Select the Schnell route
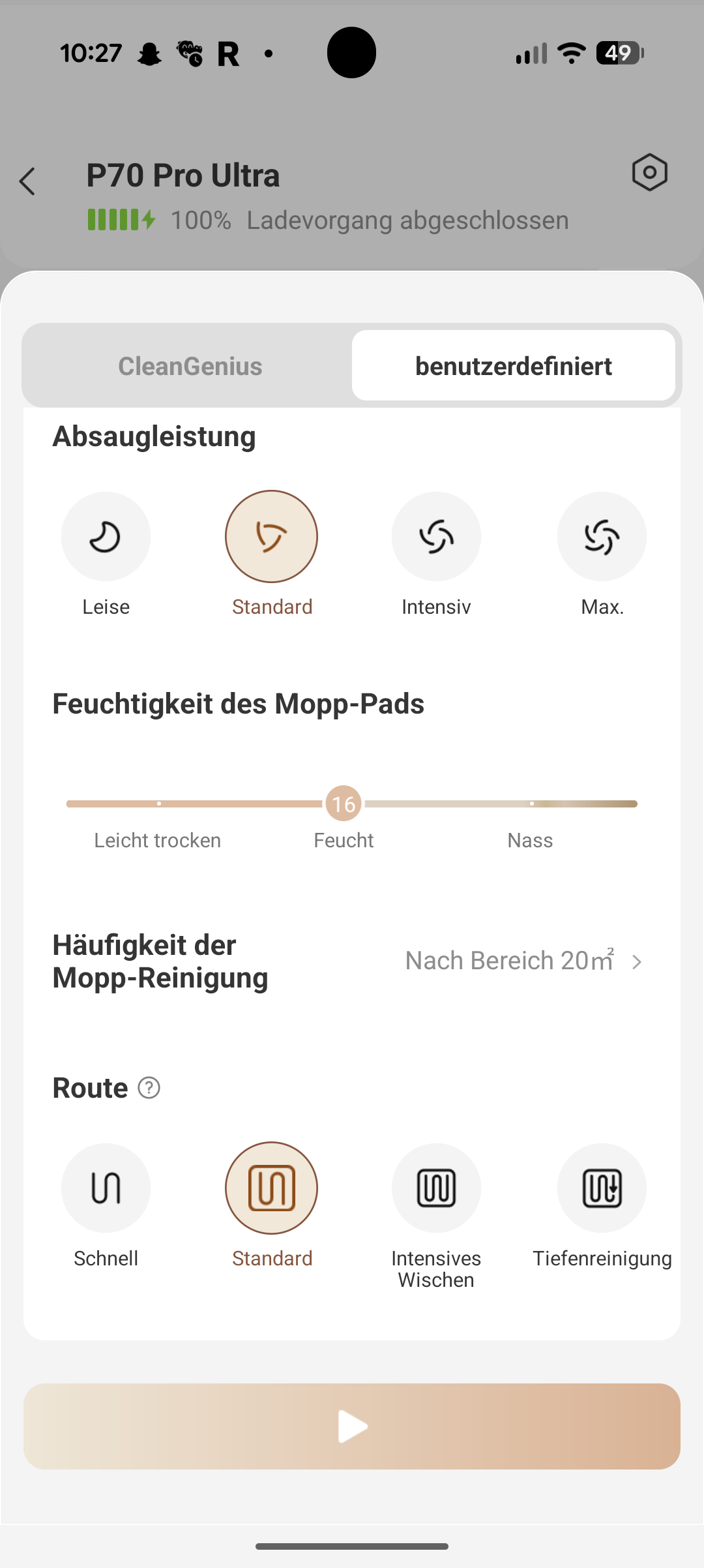The height and width of the screenshot is (1568, 704). coord(106,1188)
